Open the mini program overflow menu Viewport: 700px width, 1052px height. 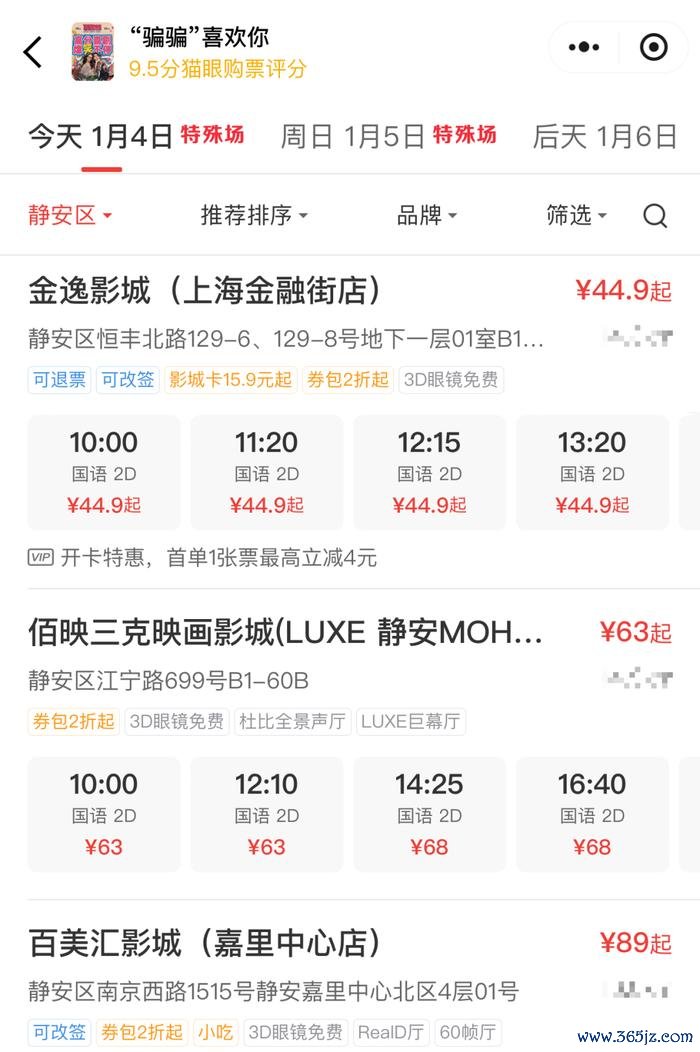coord(583,47)
